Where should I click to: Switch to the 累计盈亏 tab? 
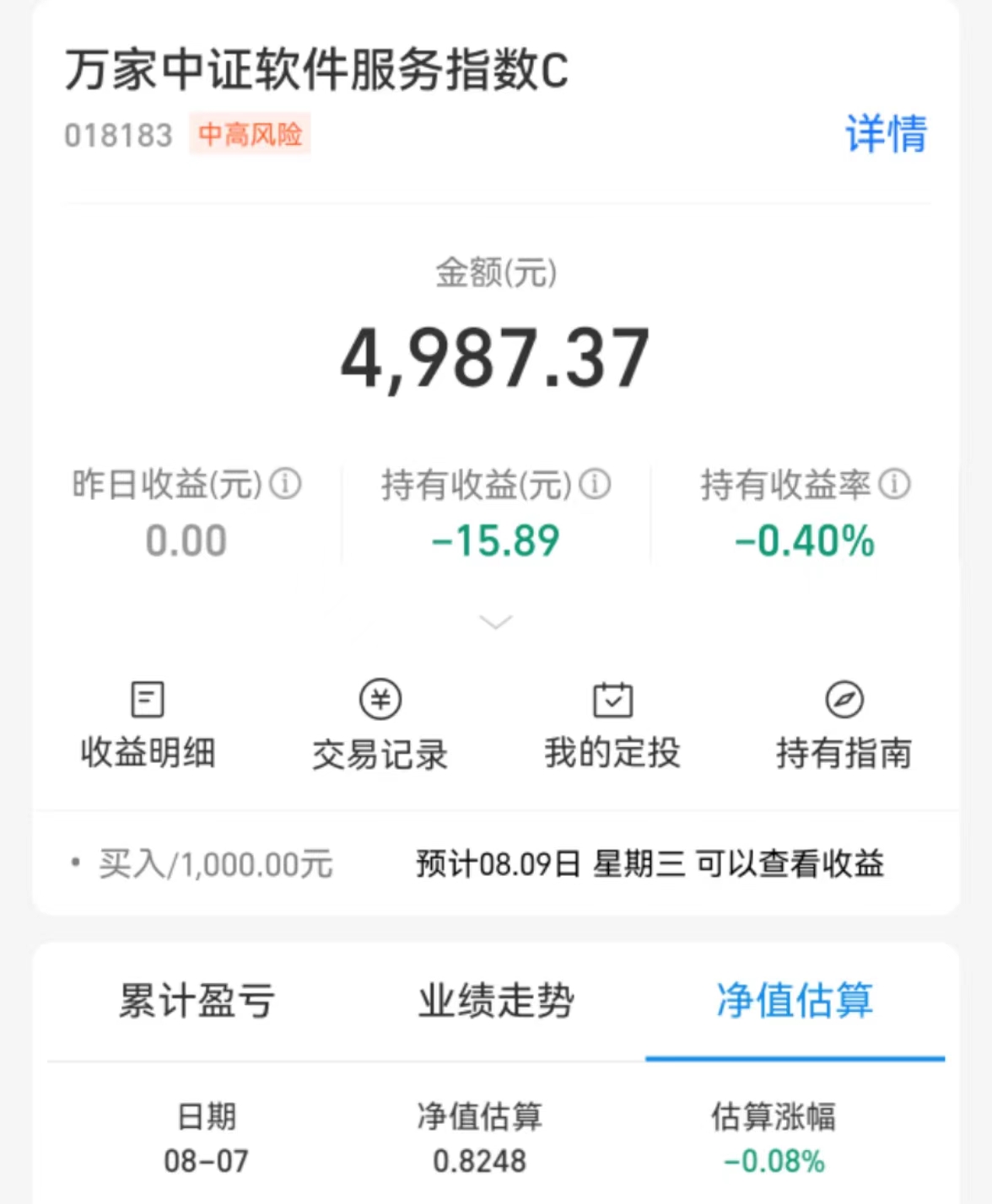[197, 1001]
